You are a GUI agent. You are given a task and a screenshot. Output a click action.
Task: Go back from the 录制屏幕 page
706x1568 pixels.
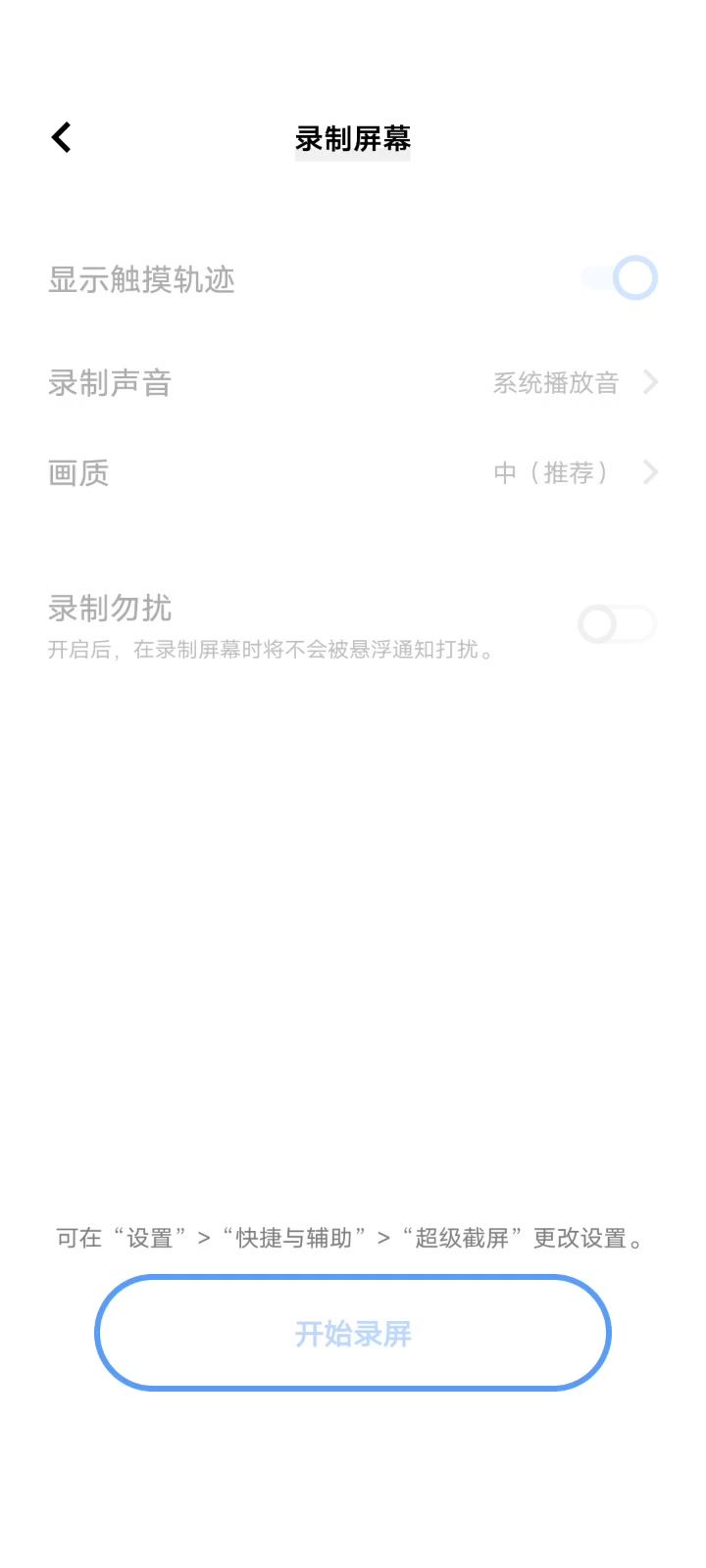[x=62, y=137]
